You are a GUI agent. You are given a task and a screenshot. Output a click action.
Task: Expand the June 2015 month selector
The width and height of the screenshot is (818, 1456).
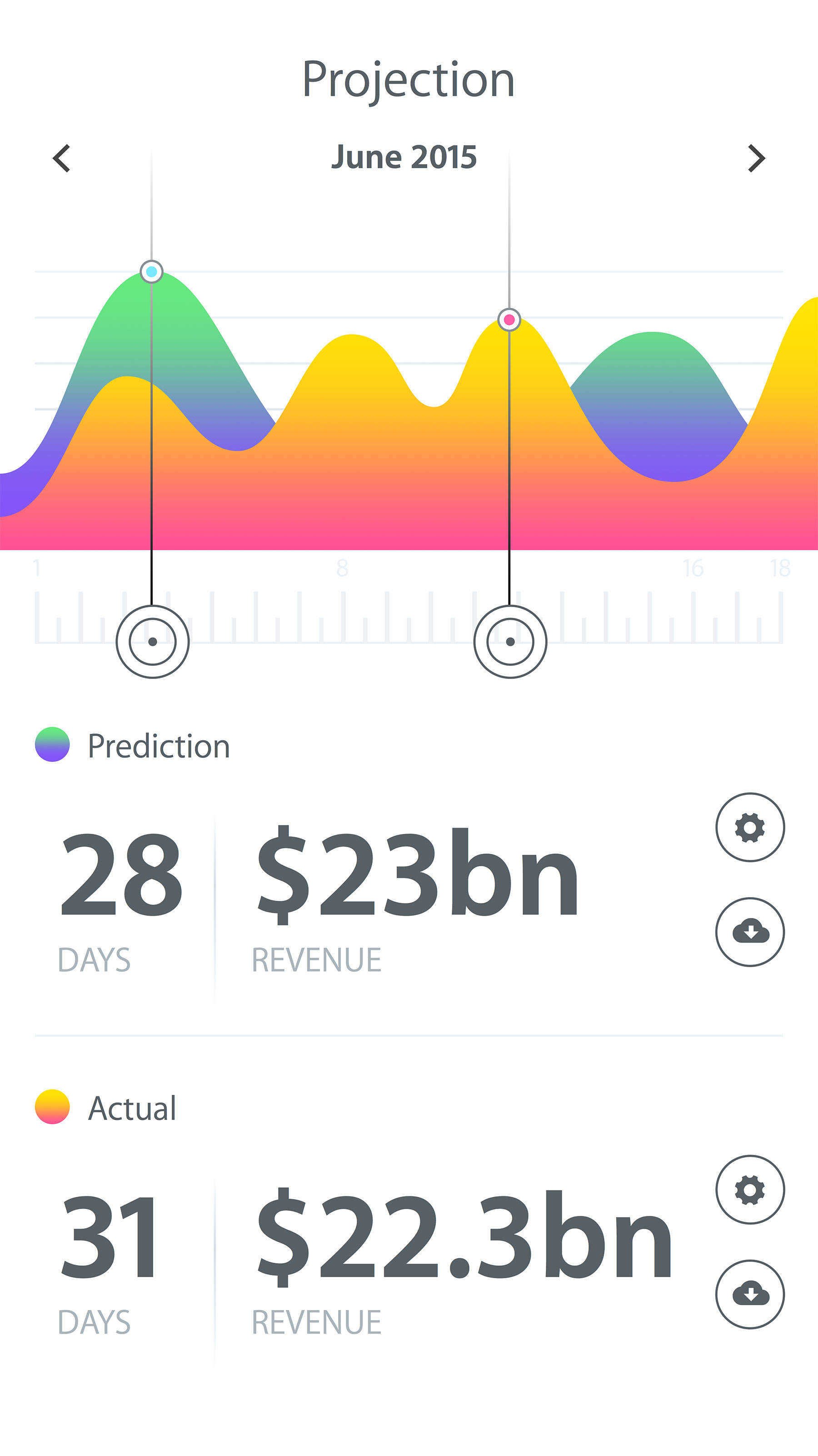tap(404, 158)
